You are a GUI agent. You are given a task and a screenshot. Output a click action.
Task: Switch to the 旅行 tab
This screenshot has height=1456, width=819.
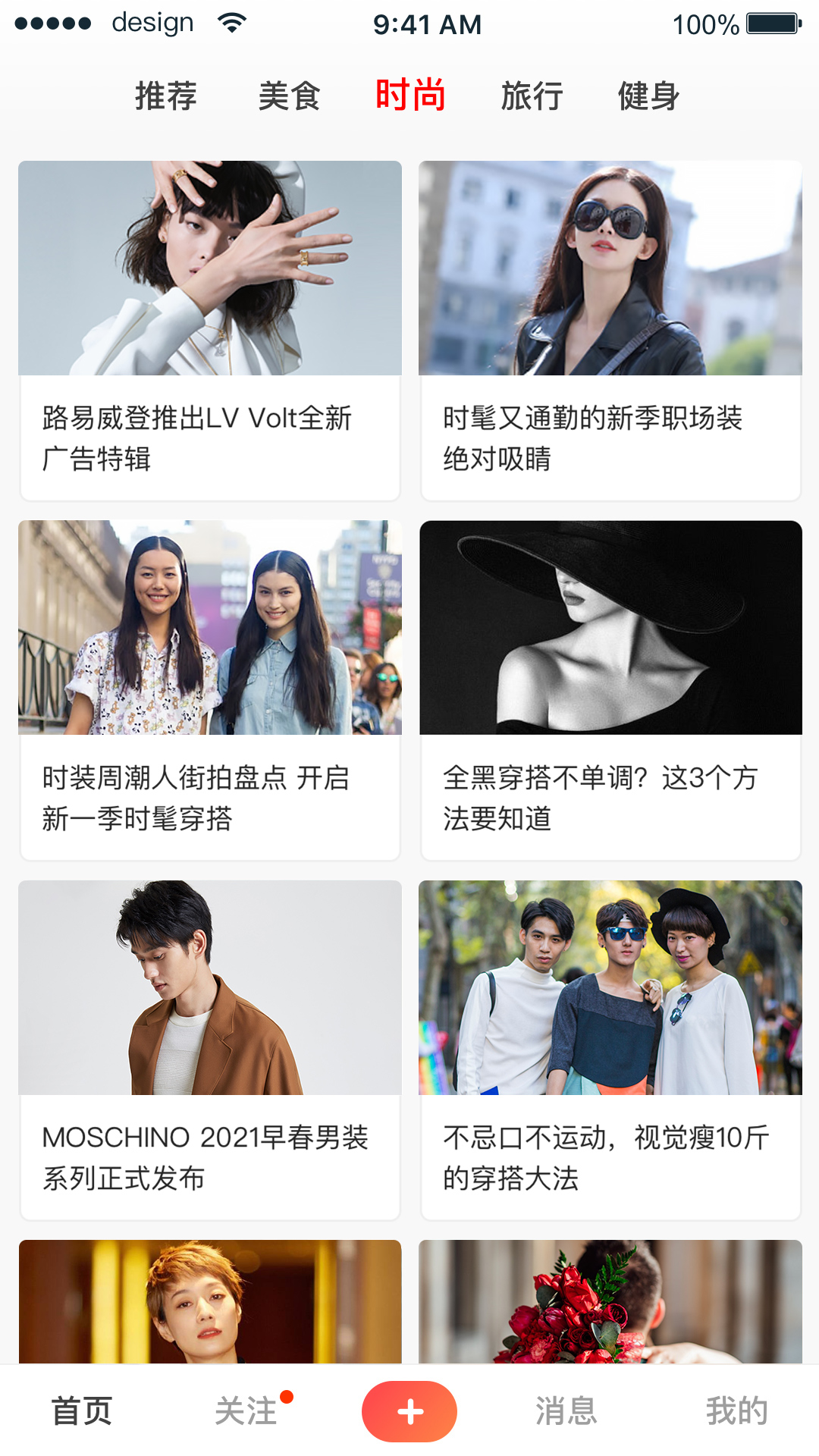click(x=532, y=96)
